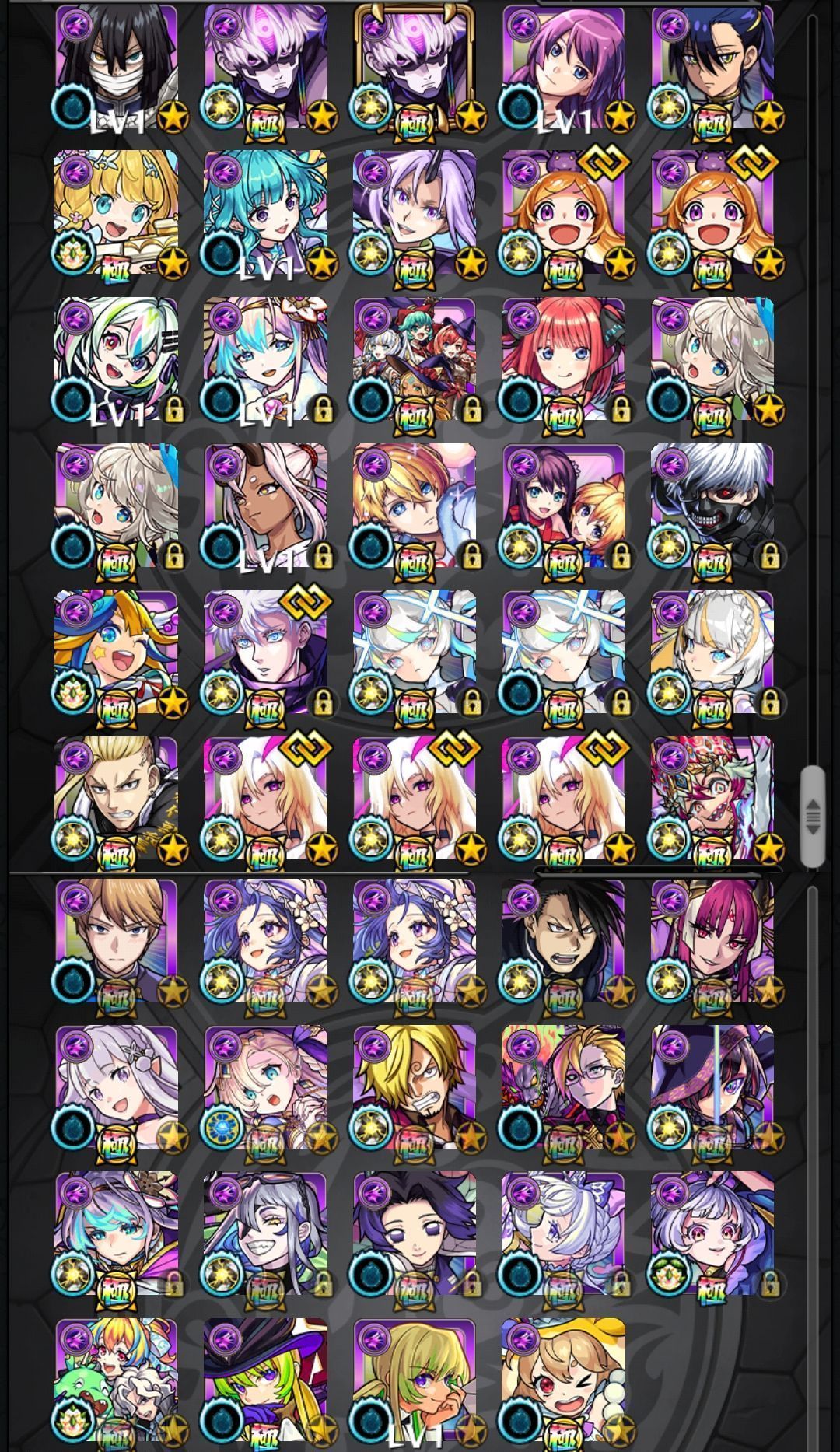The width and height of the screenshot is (840, 1452).
Task: Select the black-haired angry man in dark uniform
Action: [x=564, y=941]
